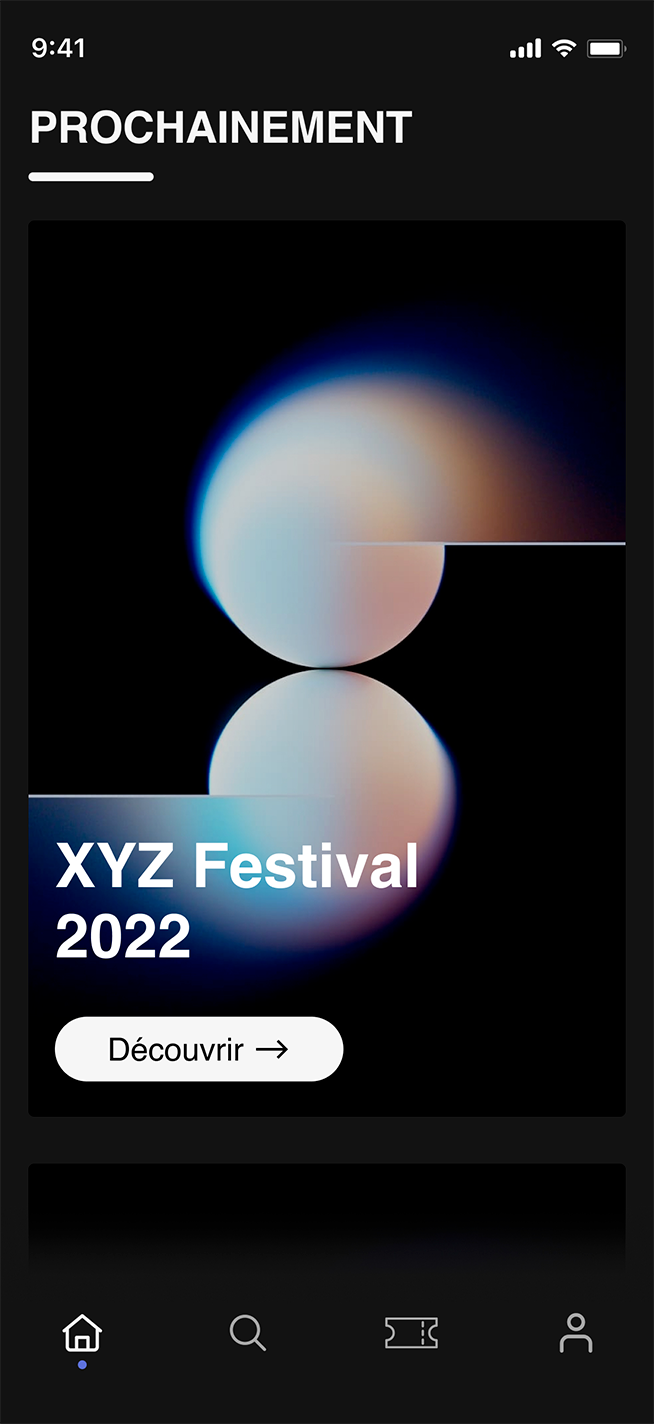Tap the Découvrir button
This screenshot has width=654, height=1424.
(x=199, y=1049)
